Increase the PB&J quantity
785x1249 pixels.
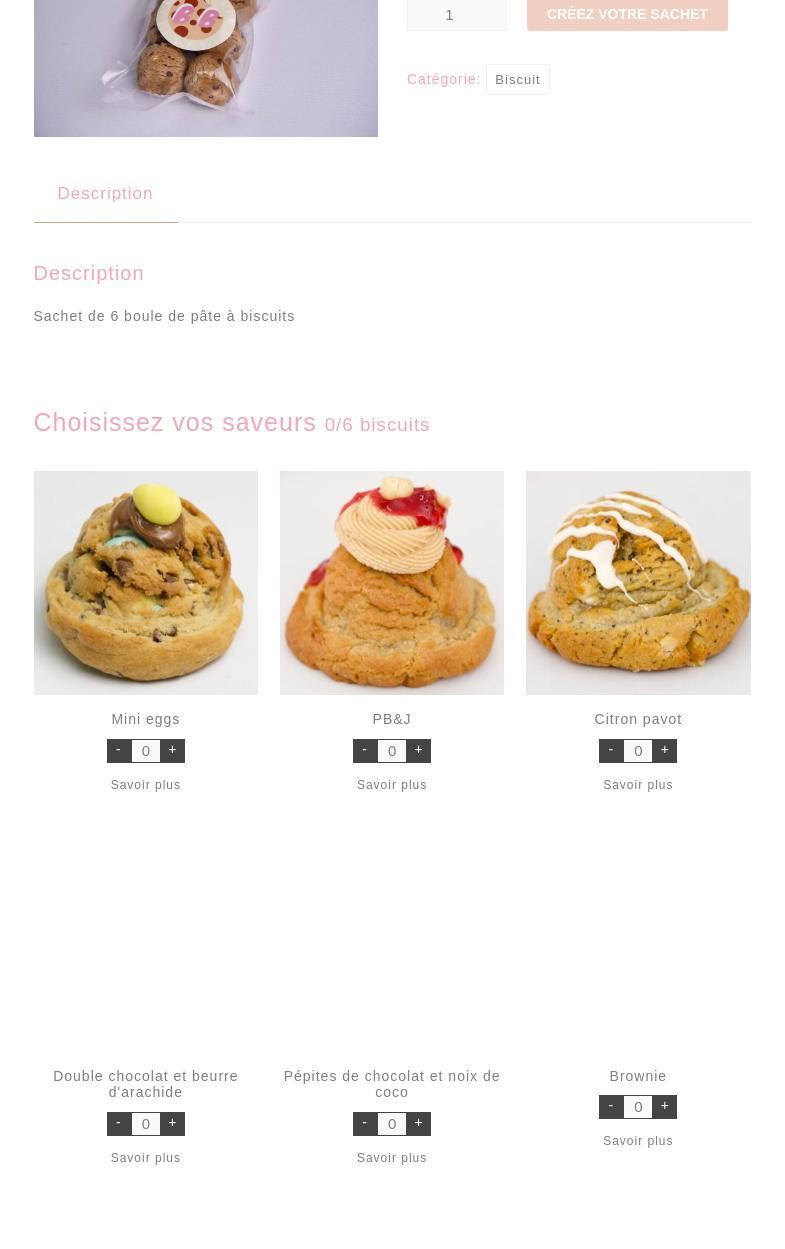point(418,750)
